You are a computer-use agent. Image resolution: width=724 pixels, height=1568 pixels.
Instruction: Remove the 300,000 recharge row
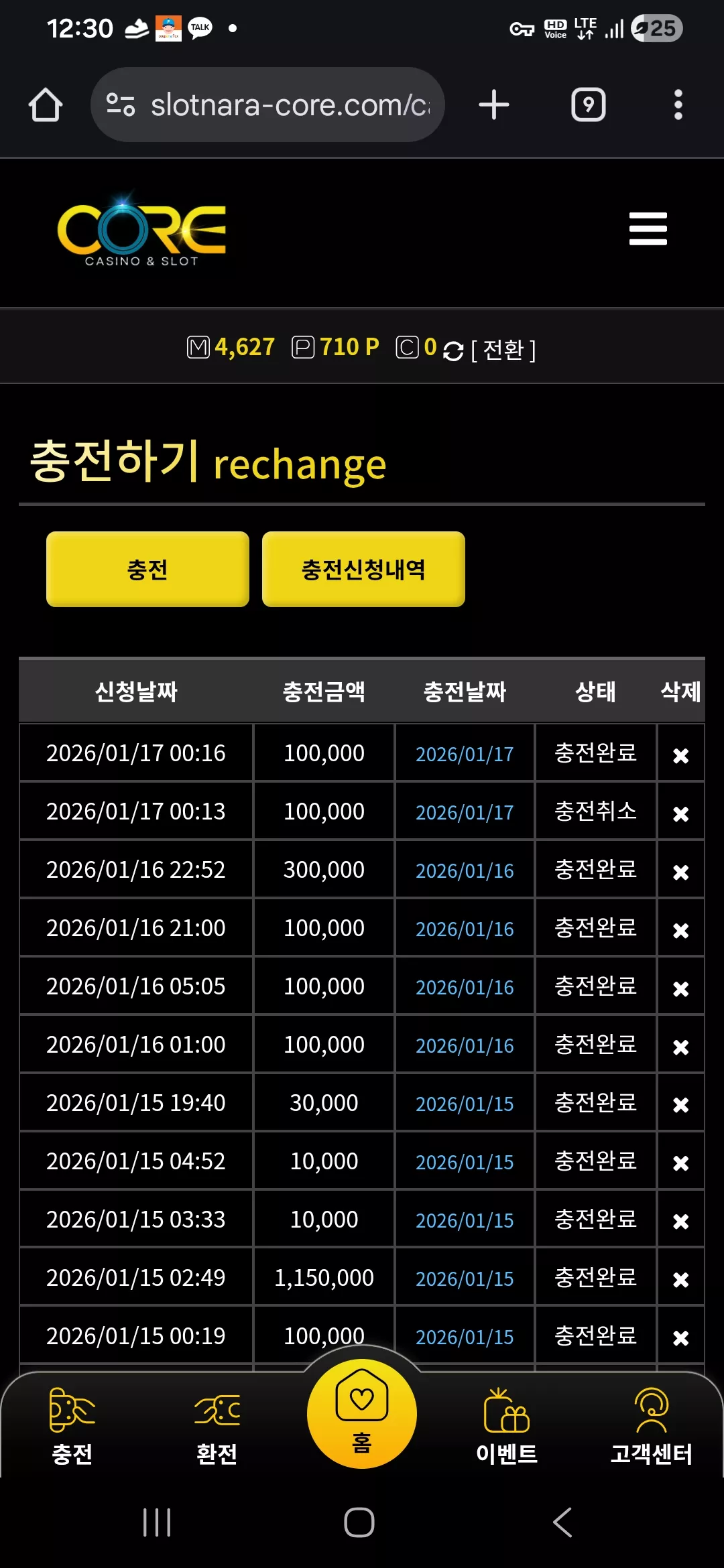[680, 872]
